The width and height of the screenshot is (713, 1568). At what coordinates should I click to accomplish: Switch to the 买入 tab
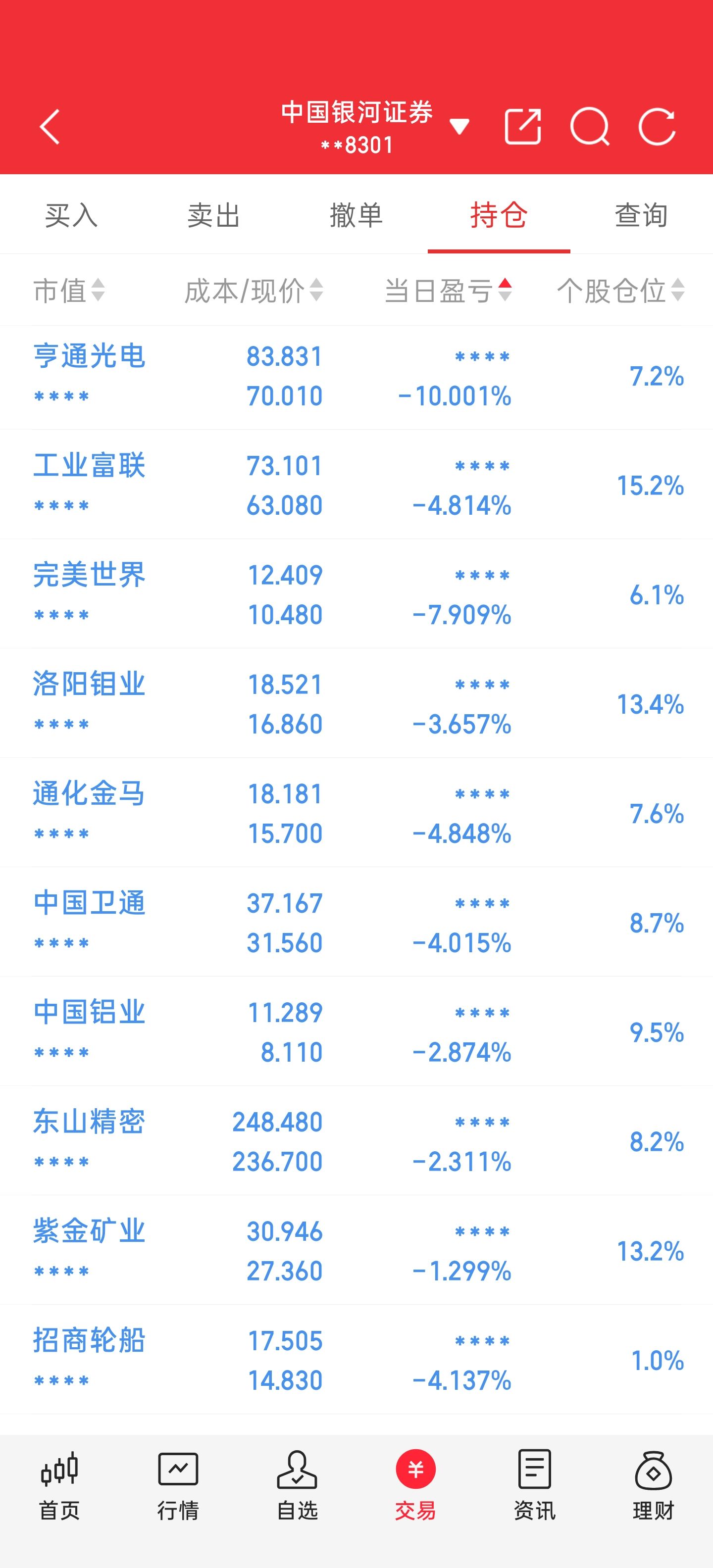pyautogui.click(x=71, y=215)
